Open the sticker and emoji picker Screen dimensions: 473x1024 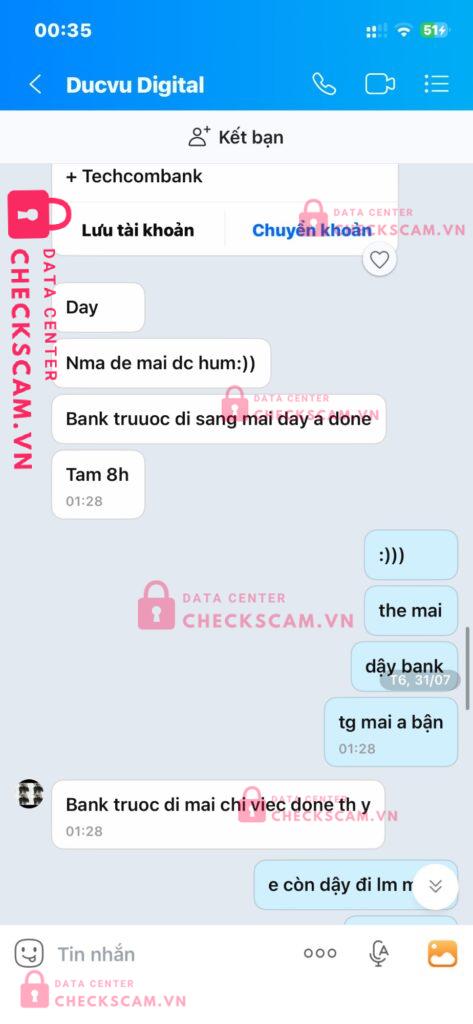coord(29,953)
